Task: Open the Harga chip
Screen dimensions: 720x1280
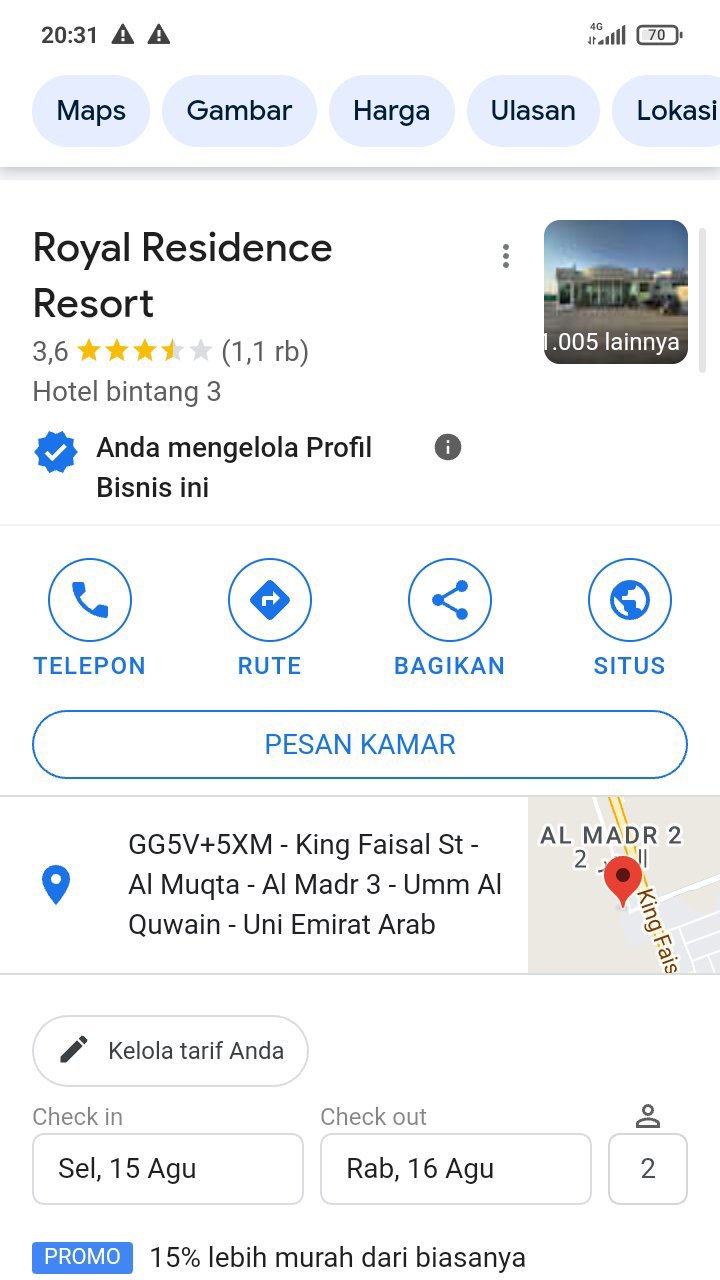Action: 391,111
